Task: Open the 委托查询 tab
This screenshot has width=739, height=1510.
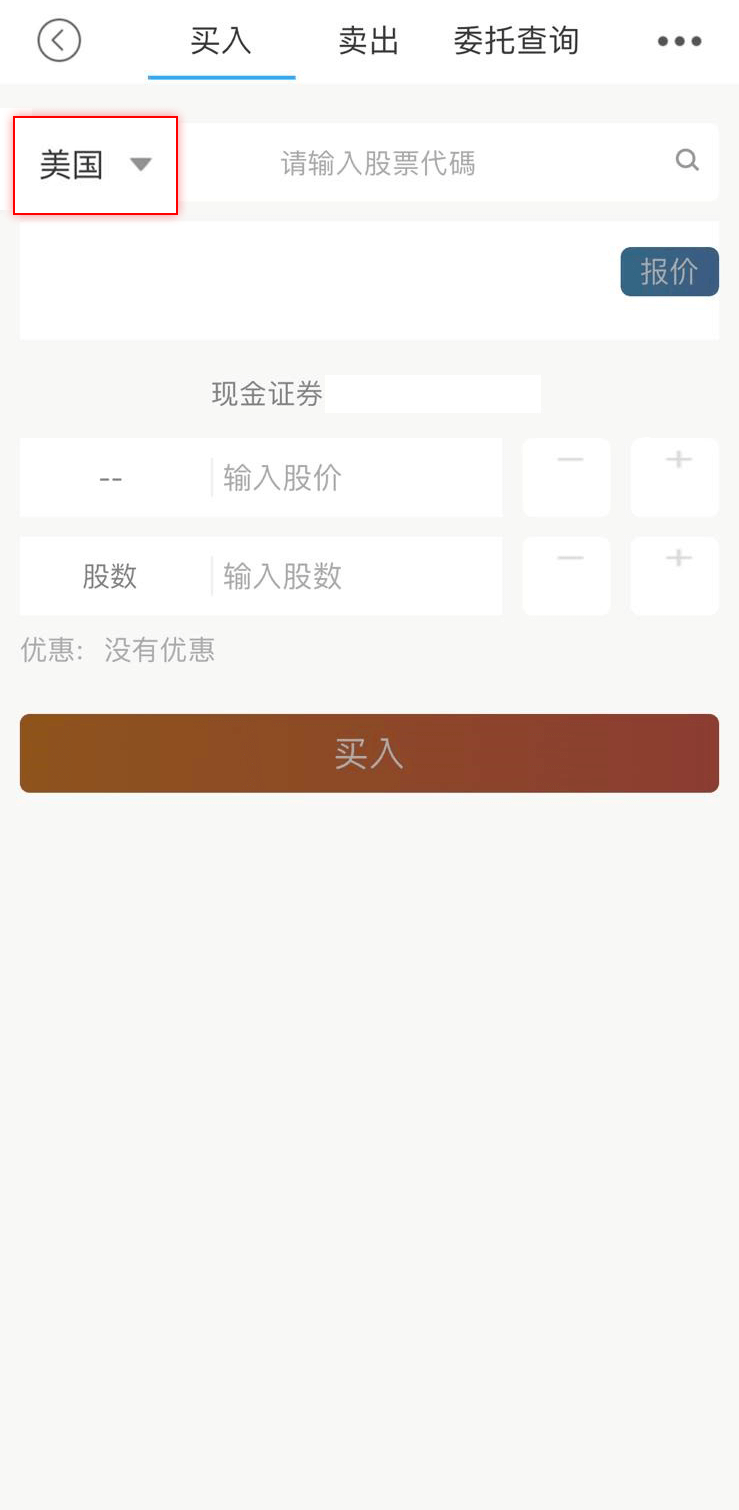Action: coord(516,41)
